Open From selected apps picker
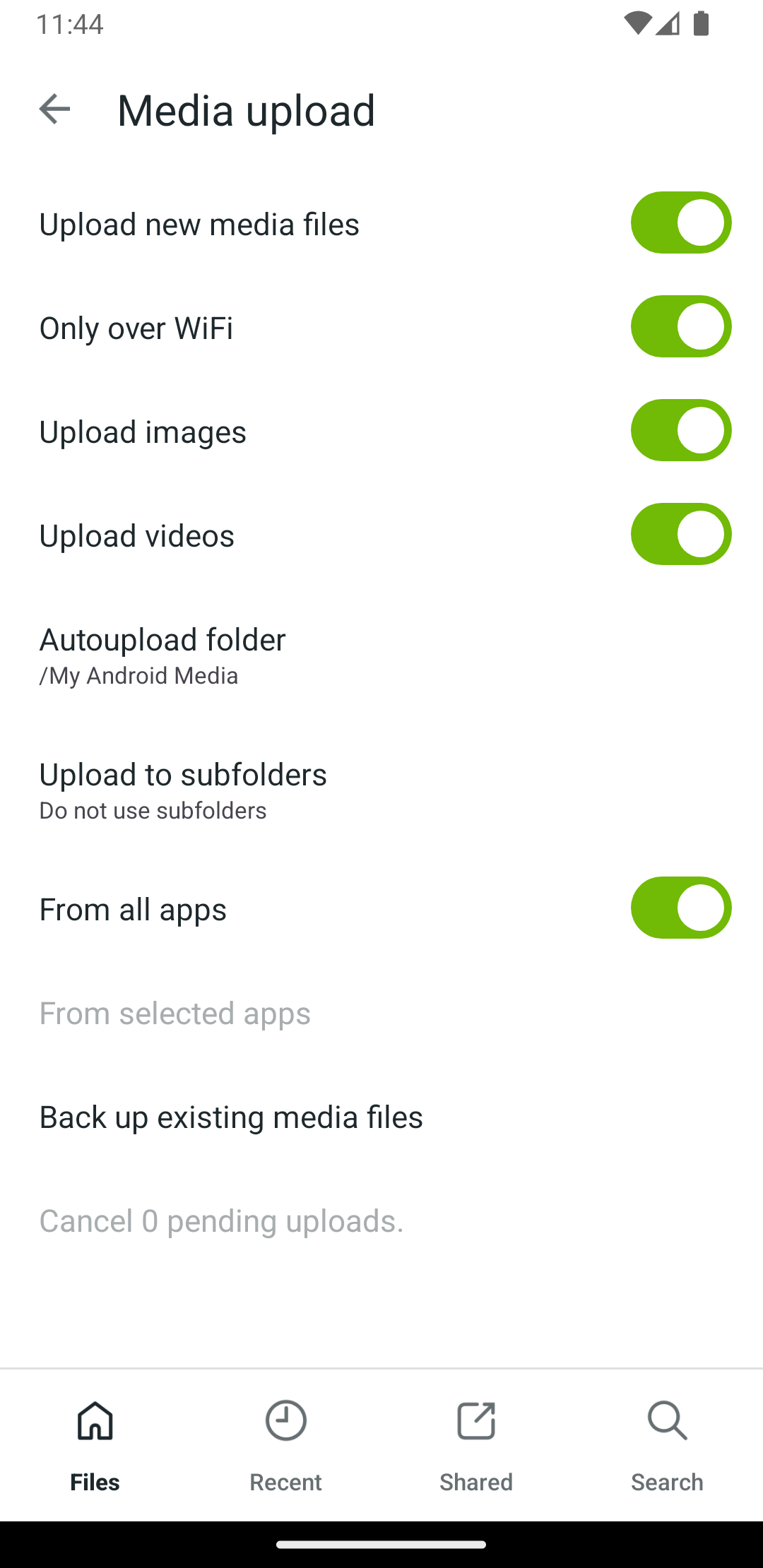 175,1013
